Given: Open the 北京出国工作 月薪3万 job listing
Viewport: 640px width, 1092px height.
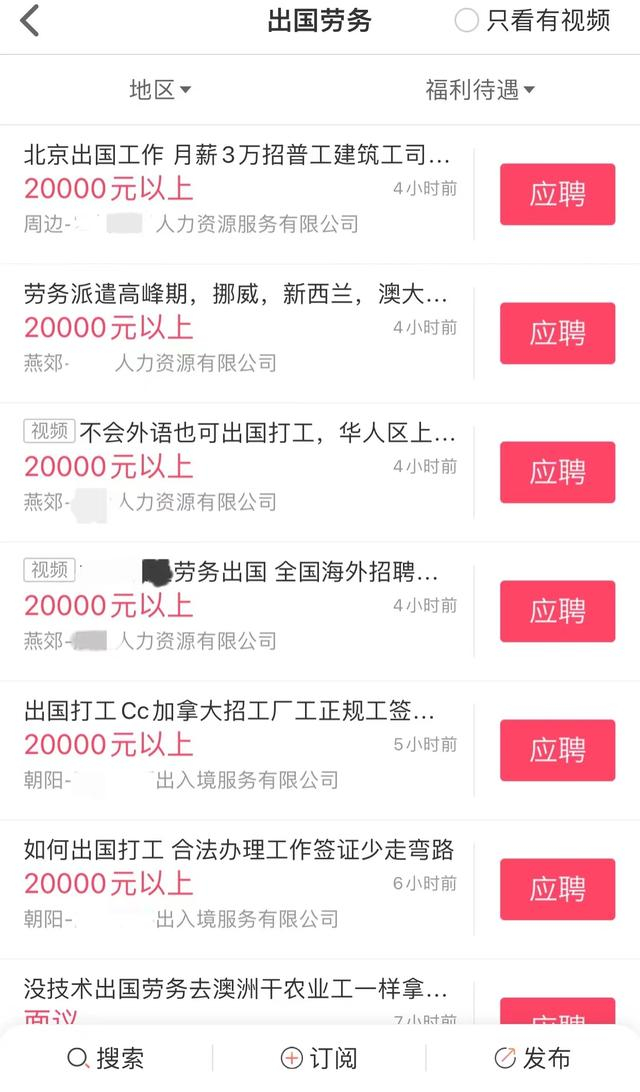Looking at the screenshot, I should (237, 156).
